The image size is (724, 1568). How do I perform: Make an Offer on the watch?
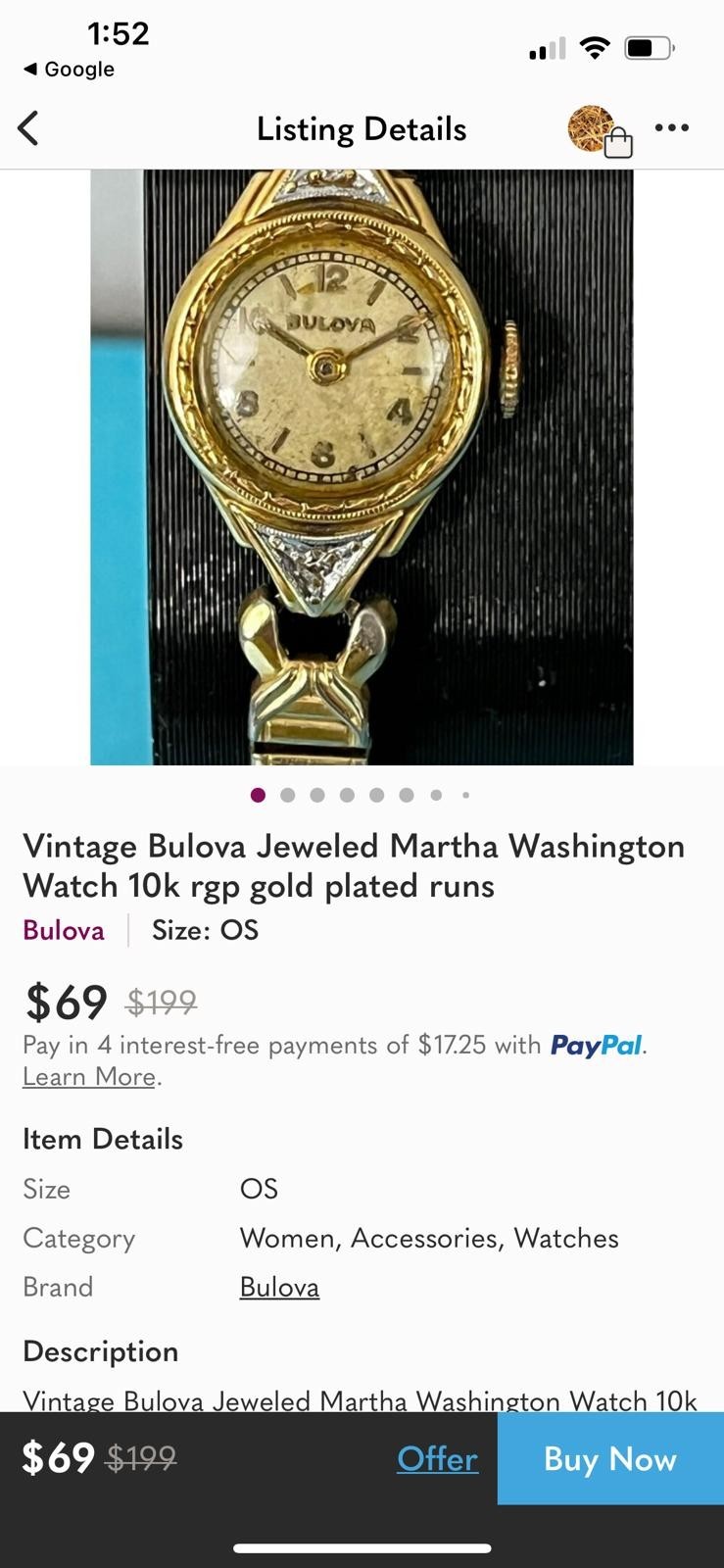point(437,1458)
